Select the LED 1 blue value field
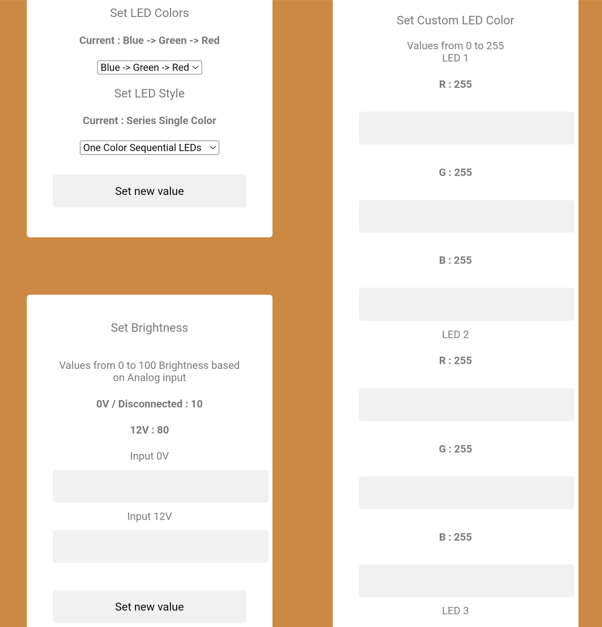Screen dimensions: 602x627 point(466,304)
